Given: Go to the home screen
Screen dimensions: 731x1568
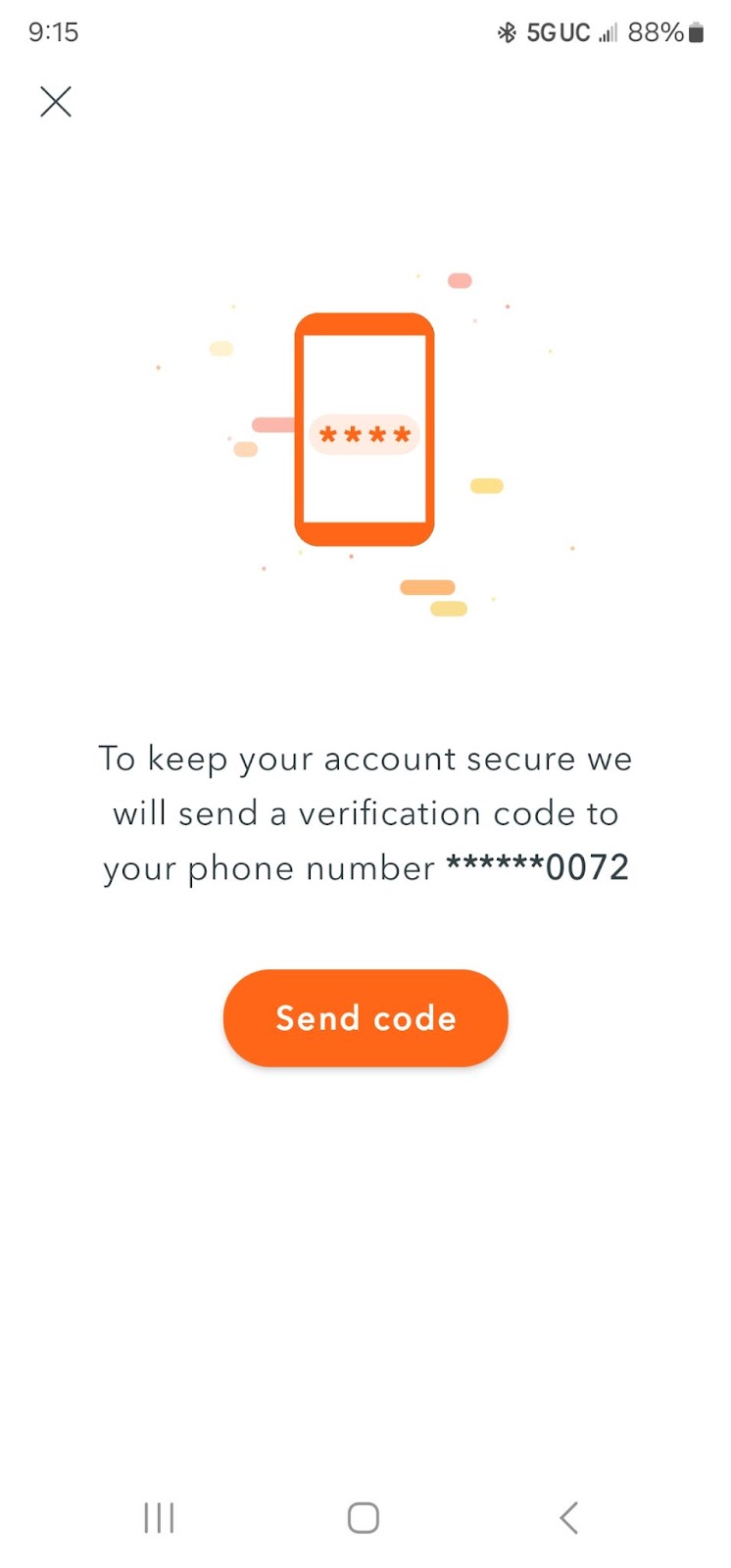Looking at the screenshot, I should coord(364,1518).
